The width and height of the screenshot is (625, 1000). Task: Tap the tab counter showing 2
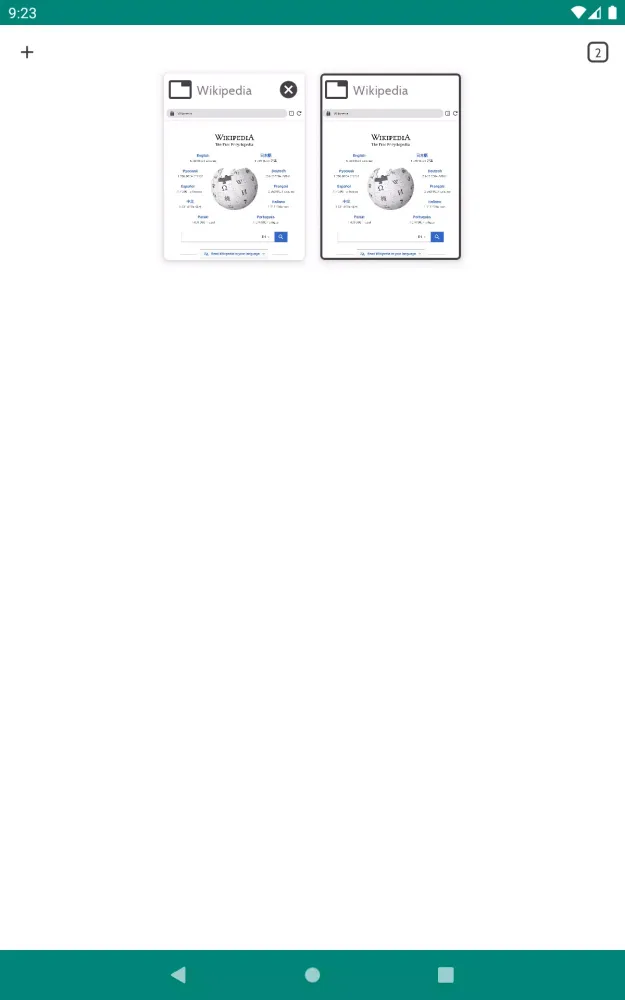(x=597, y=53)
